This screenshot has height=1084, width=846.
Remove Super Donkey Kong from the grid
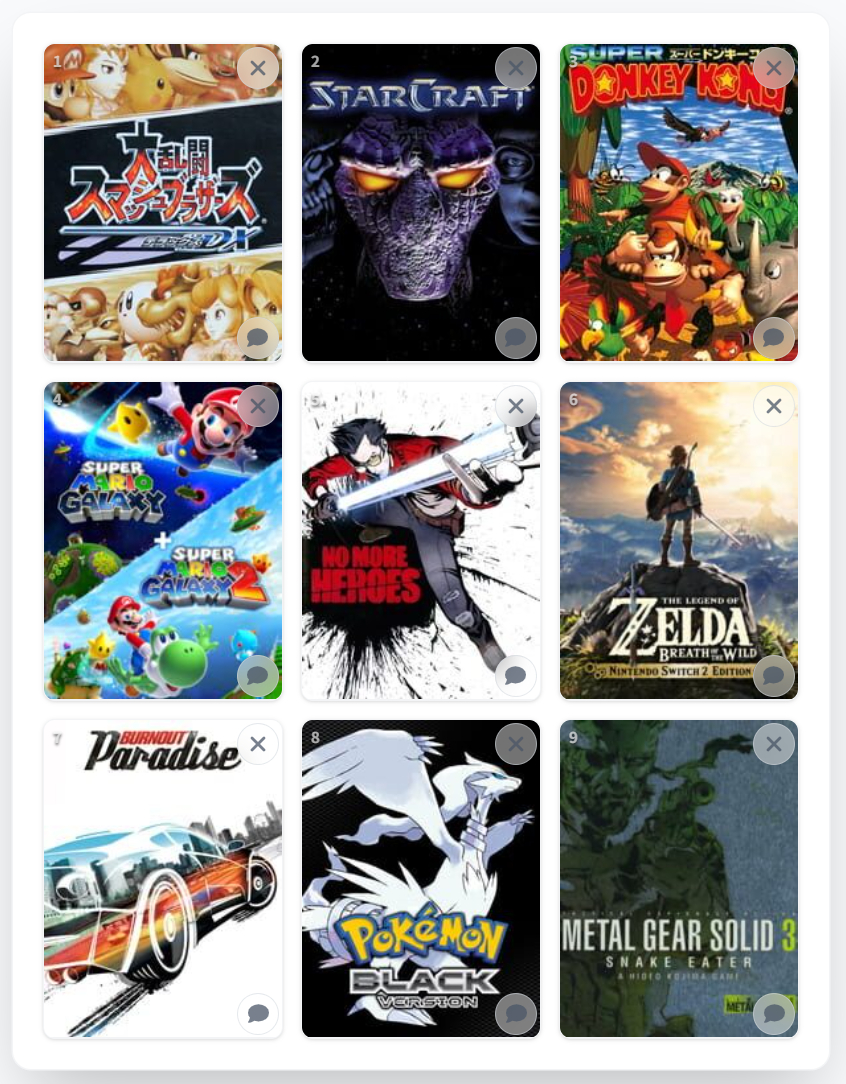774,68
